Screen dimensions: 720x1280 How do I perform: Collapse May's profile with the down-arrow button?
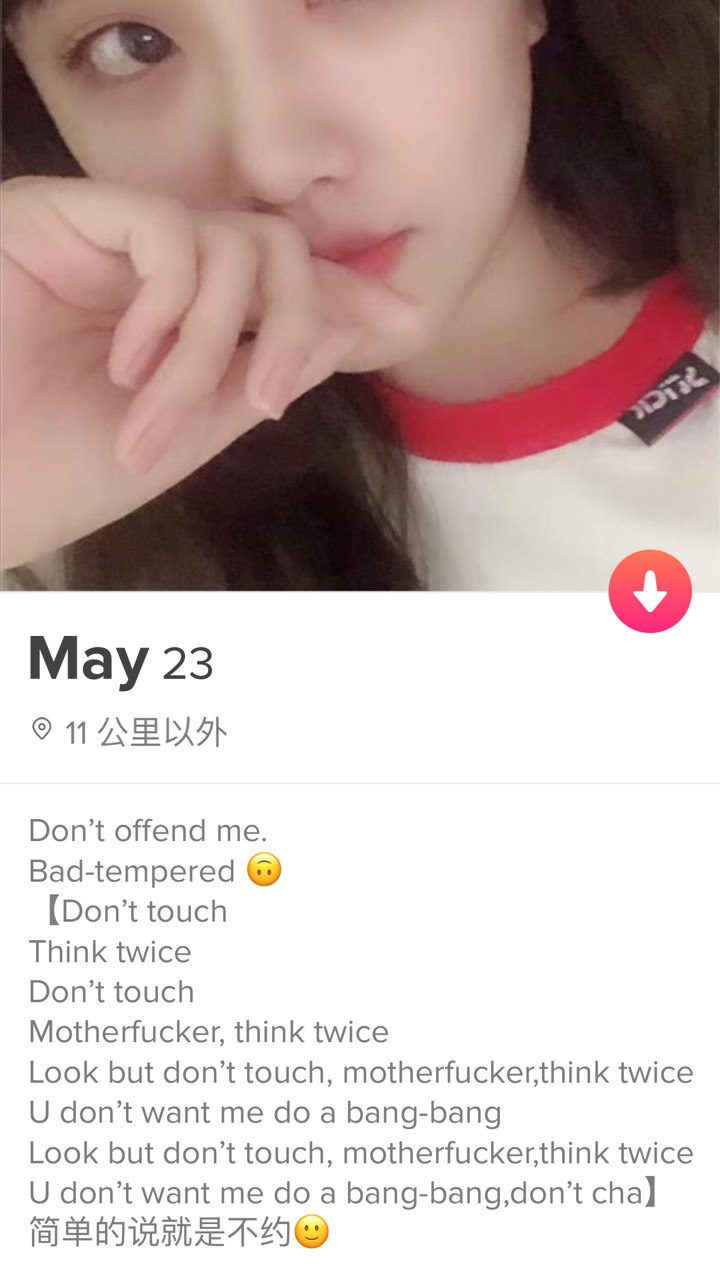[650, 591]
